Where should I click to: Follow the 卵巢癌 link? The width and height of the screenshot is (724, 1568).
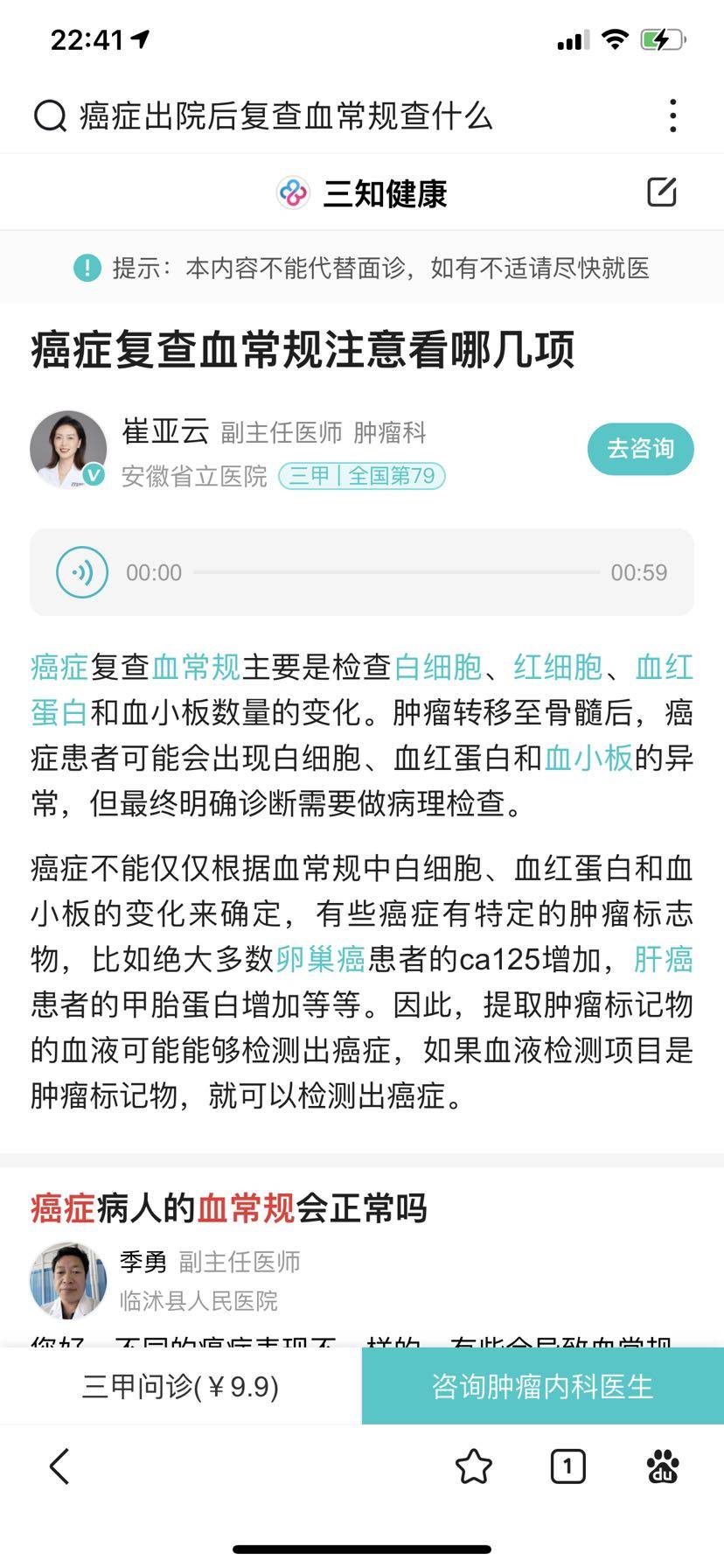tap(321, 960)
